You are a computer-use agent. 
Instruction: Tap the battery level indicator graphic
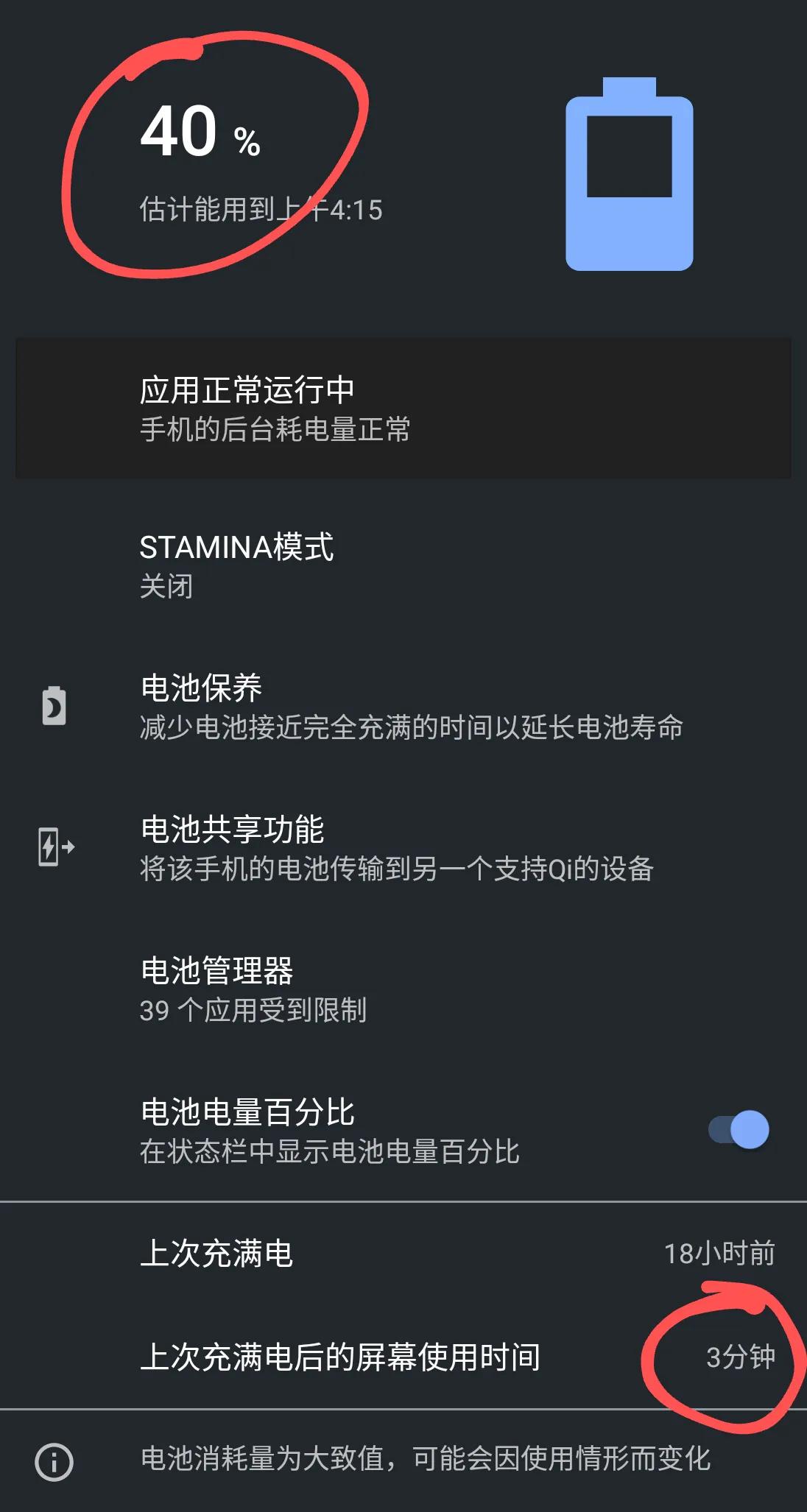pyautogui.click(x=630, y=177)
